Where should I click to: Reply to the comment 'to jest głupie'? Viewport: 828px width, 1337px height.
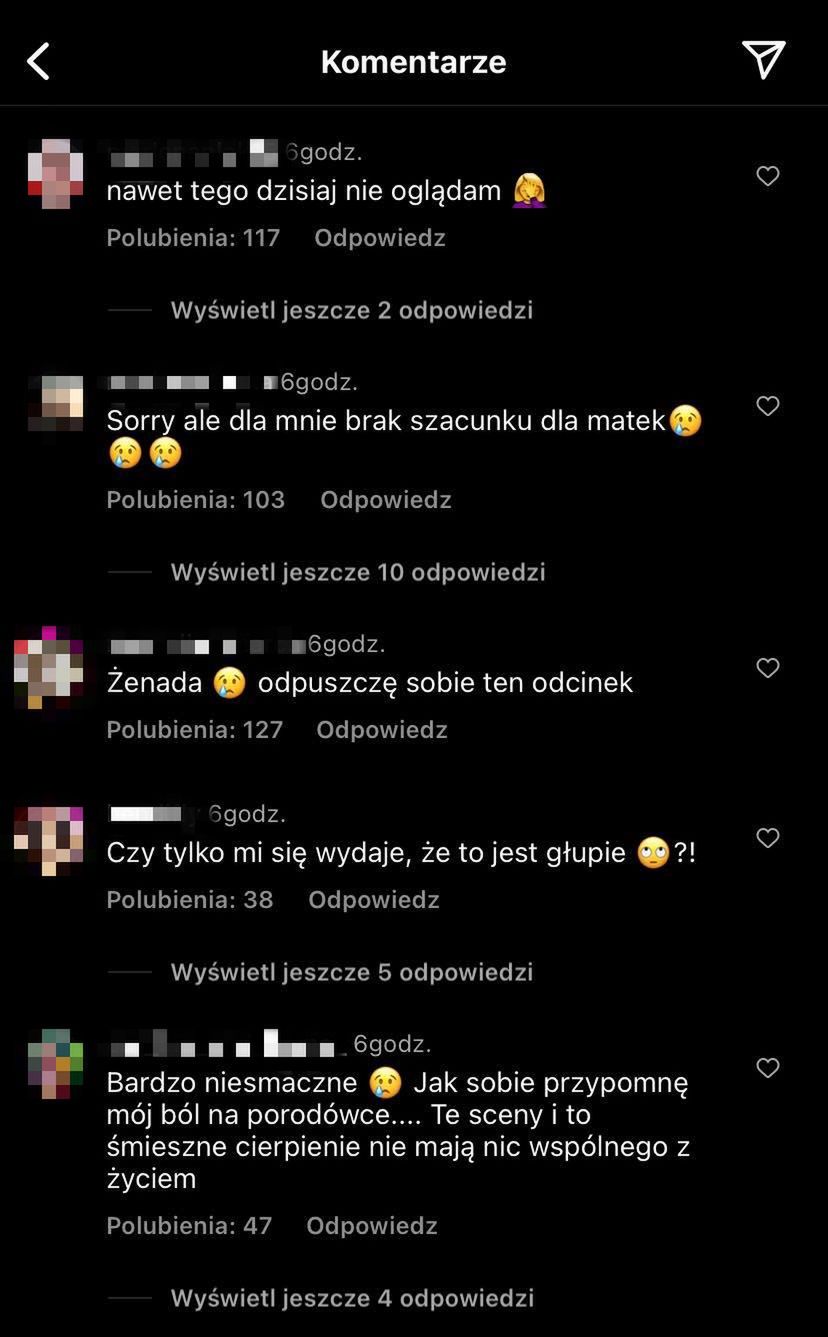point(373,899)
